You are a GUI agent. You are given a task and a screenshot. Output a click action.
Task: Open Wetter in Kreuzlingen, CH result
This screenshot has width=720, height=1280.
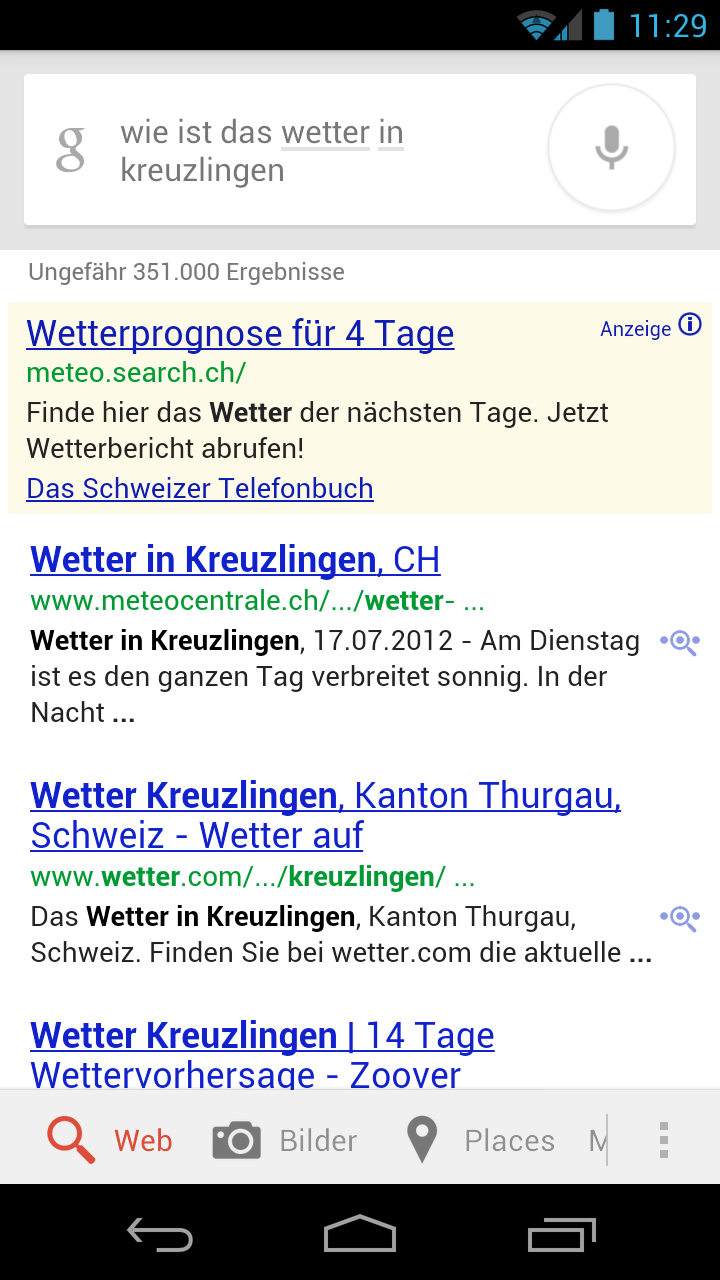tap(235, 560)
